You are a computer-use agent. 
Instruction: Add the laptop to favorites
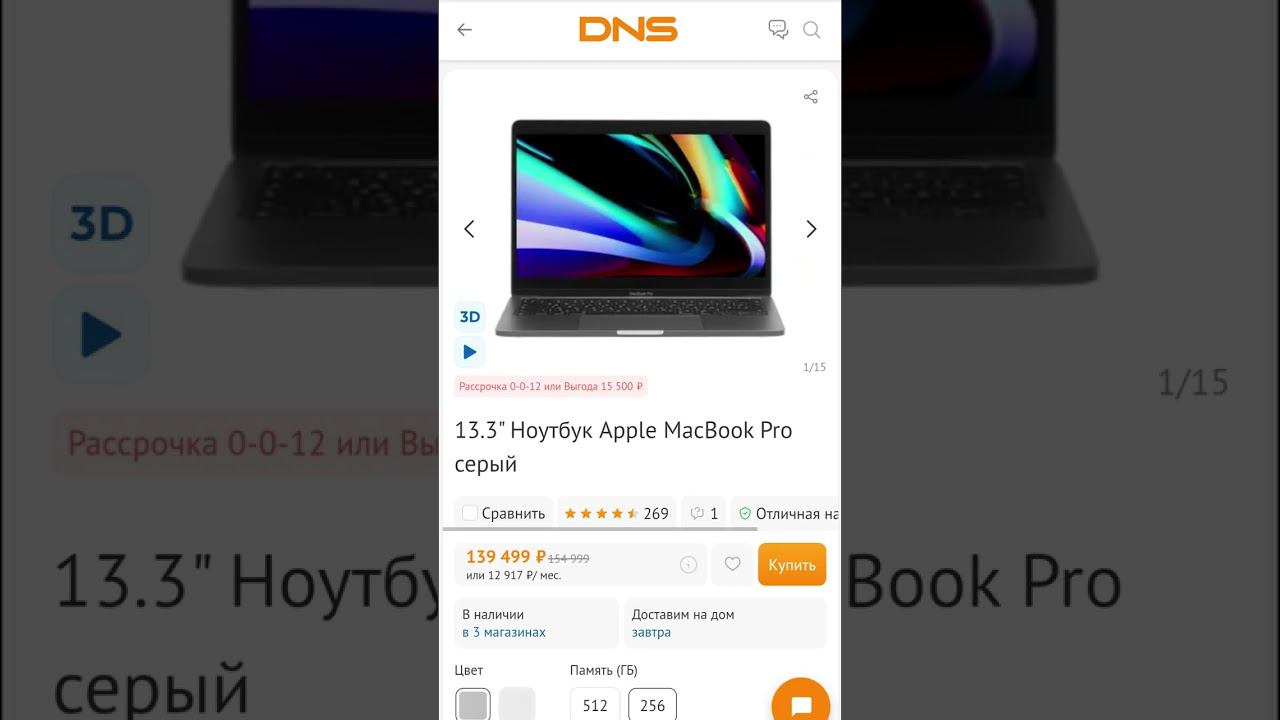tap(732, 565)
